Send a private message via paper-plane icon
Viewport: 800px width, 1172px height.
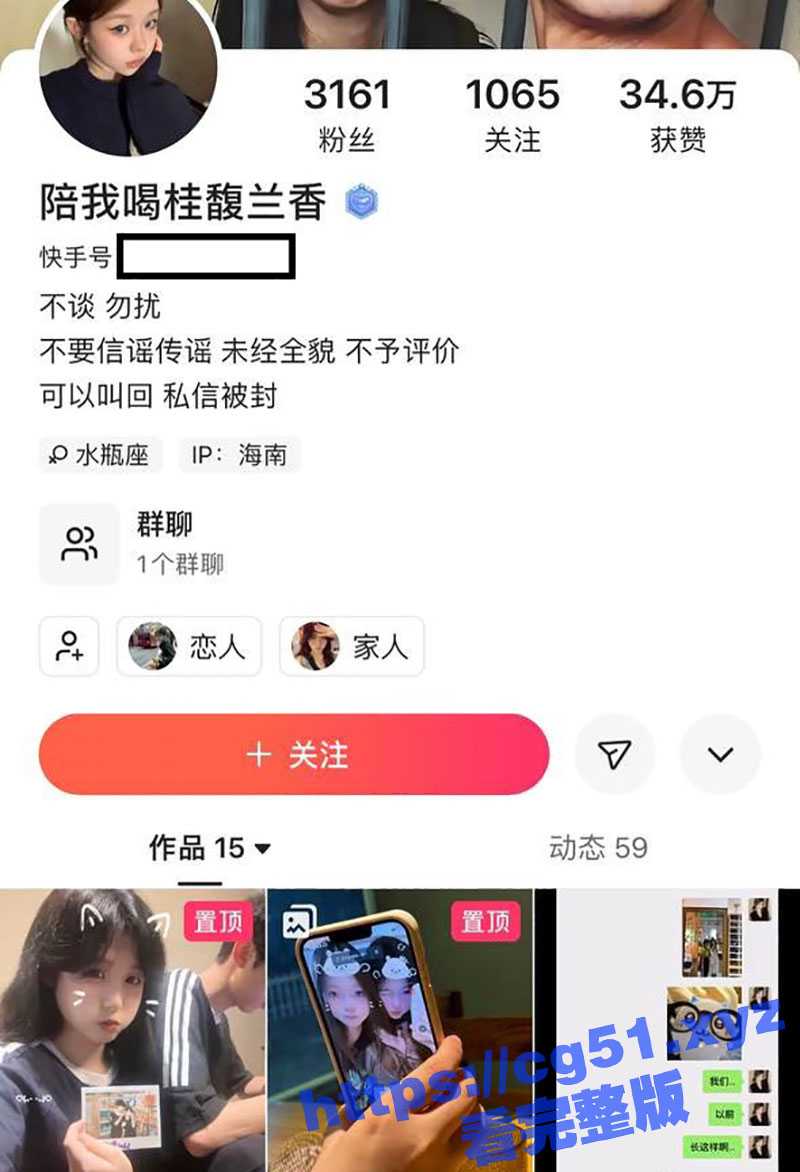point(615,755)
